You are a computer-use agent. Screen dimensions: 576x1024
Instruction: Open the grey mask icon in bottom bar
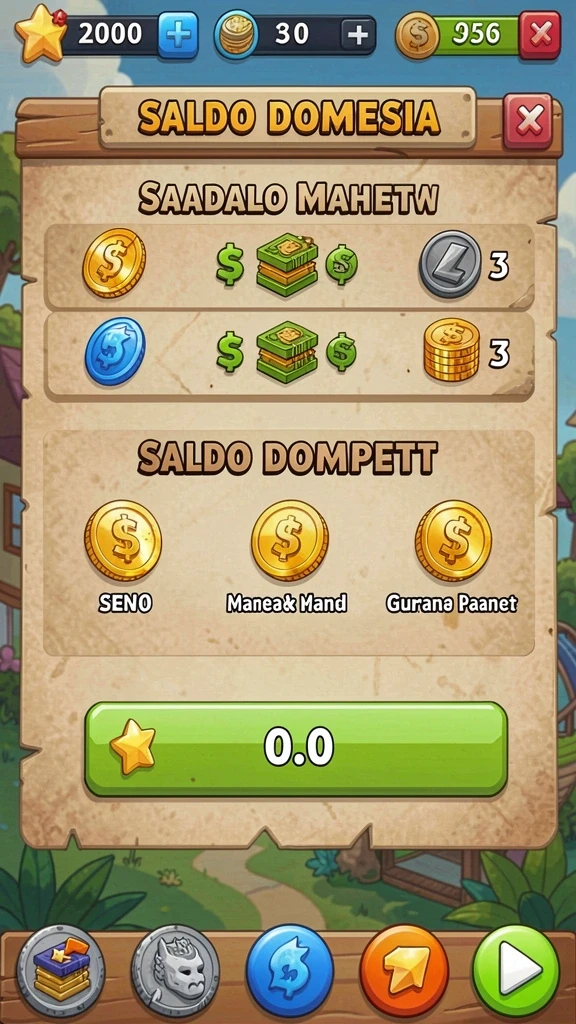point(175,972)
